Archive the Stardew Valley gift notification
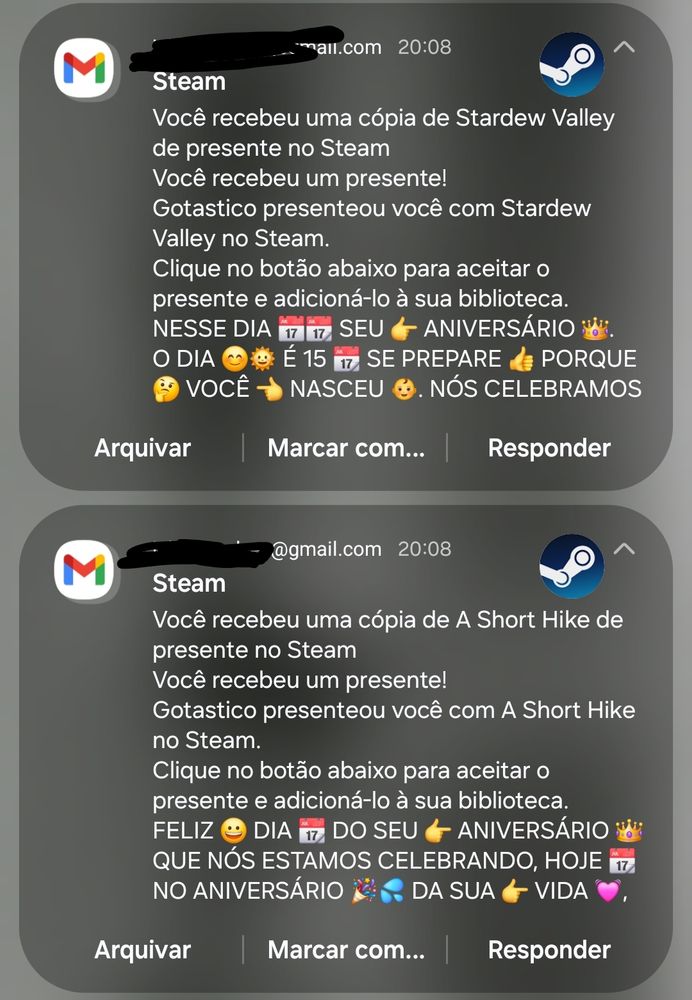This screenshot has width=692, height=1000. tap(142, 448)
